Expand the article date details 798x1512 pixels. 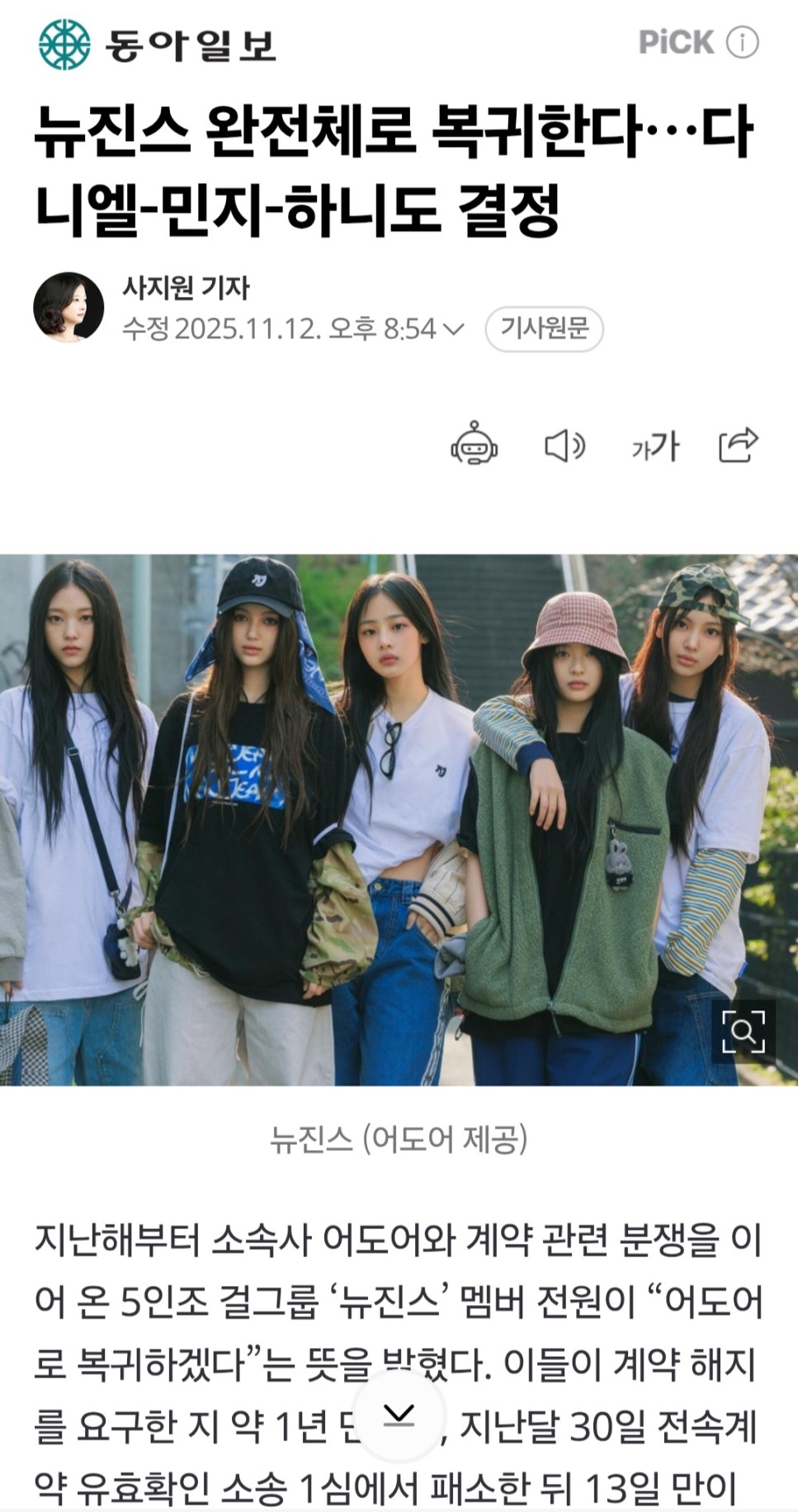coord(454,329)
